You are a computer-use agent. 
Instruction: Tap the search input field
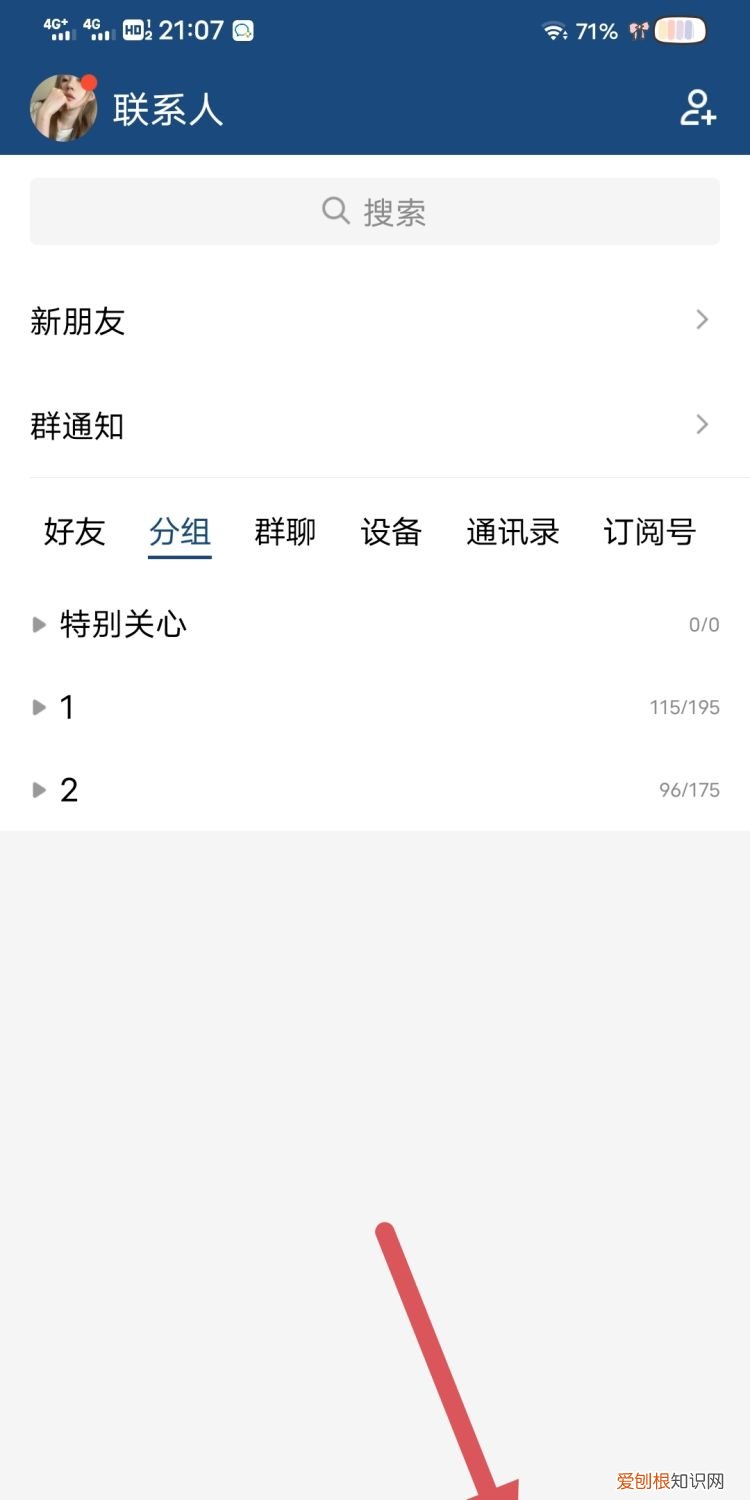[x=375, y=211]
